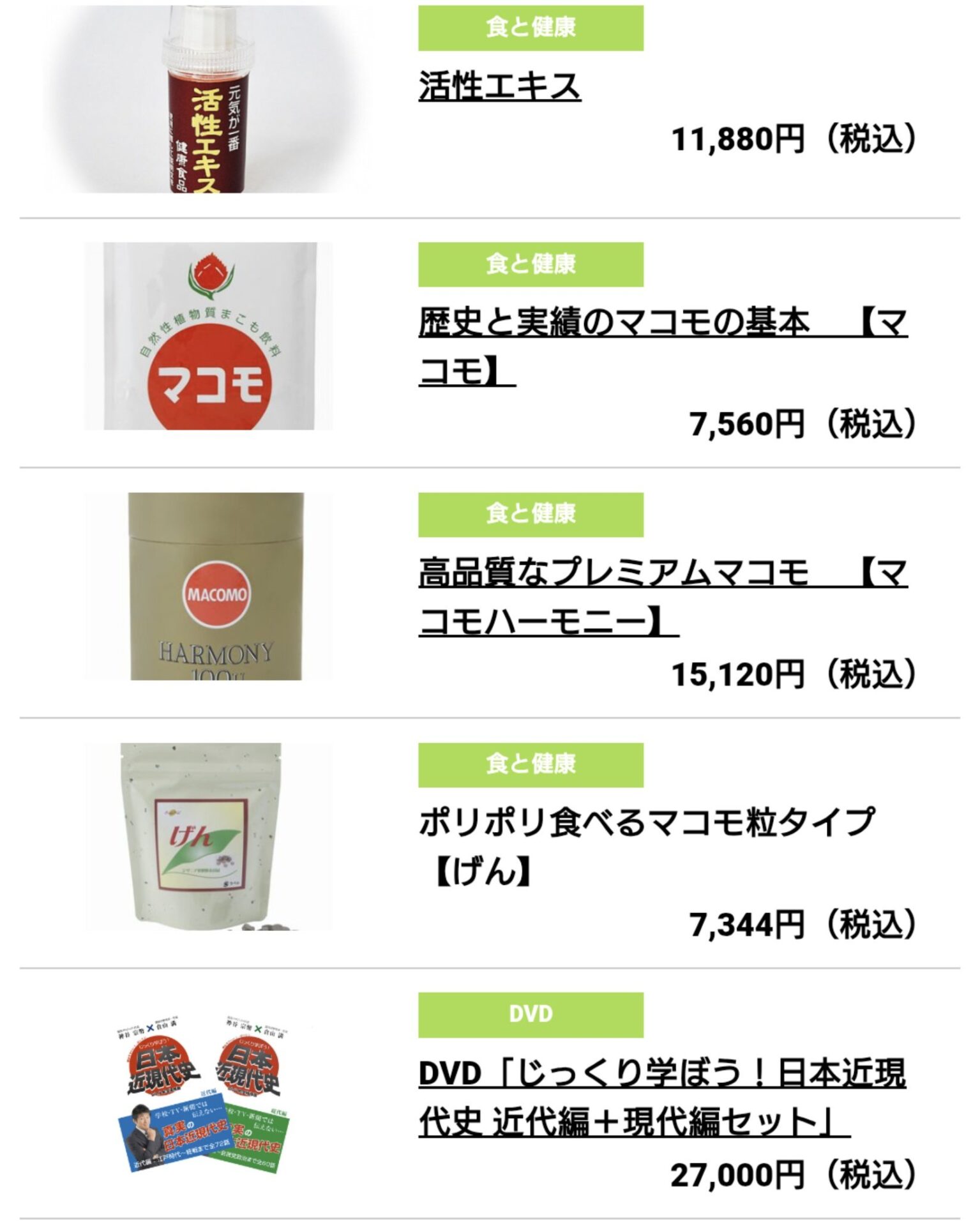Select 食と健康 tag above 活性エキス
Viewport: 980px width, 1226px height.
coord(531,28)
